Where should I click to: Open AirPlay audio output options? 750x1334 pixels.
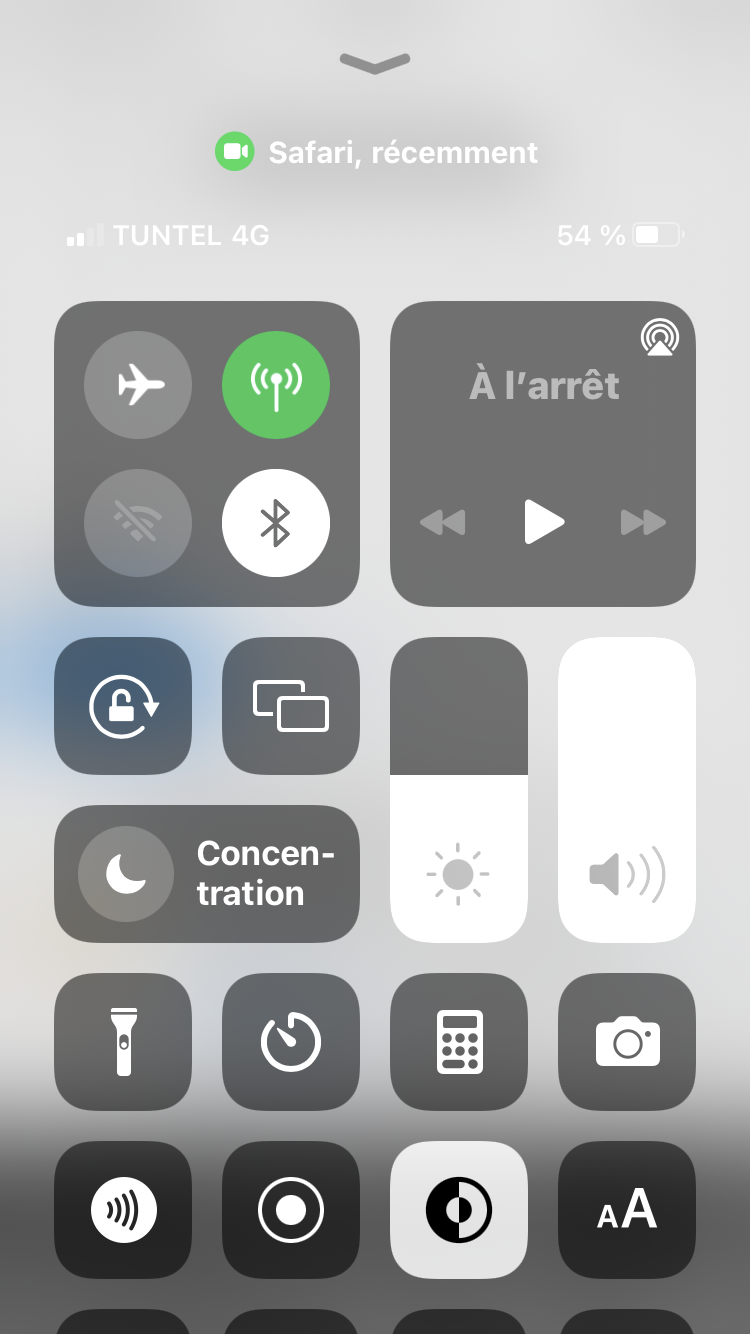659,338
